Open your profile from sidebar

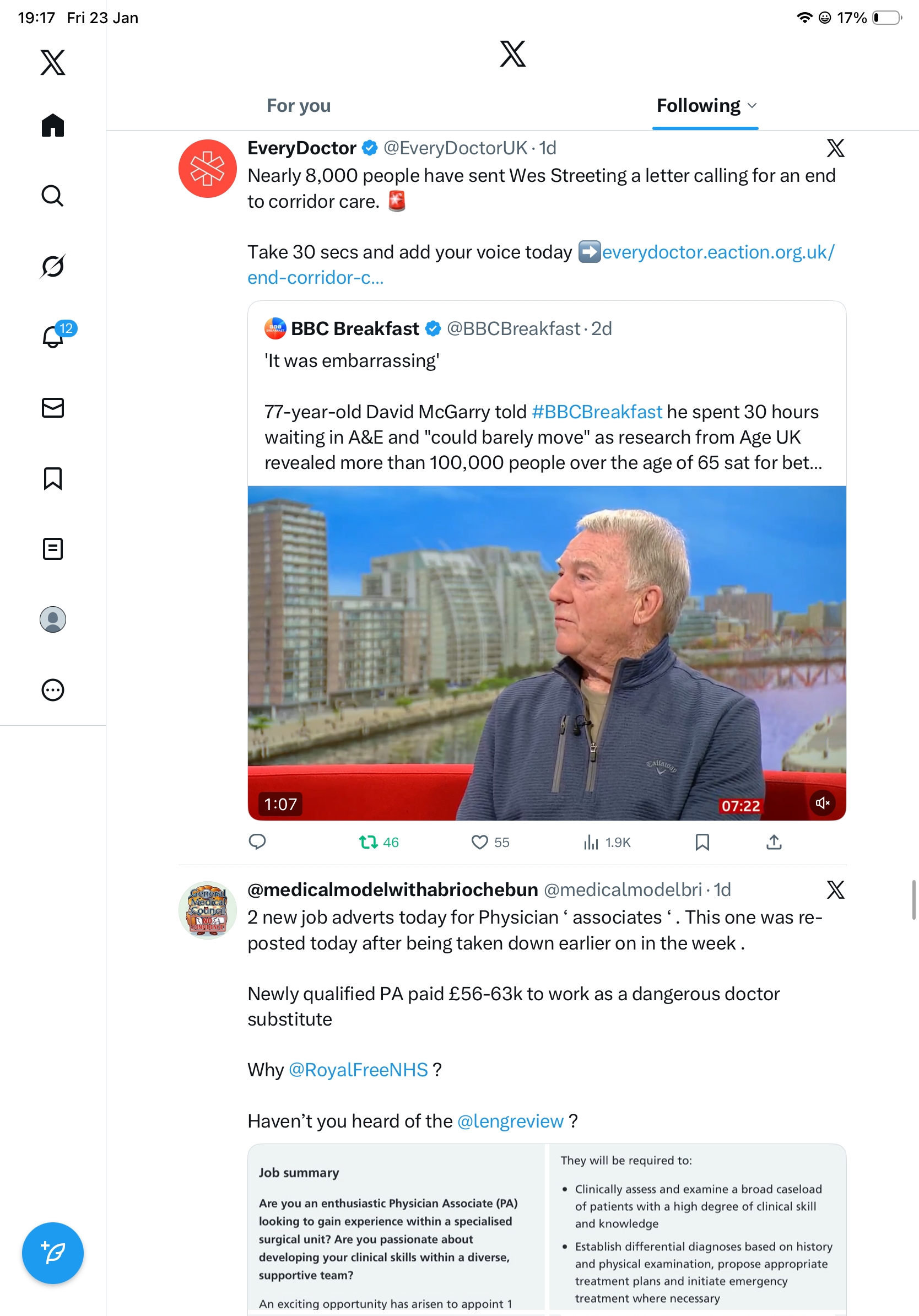(x=53, y=619)
